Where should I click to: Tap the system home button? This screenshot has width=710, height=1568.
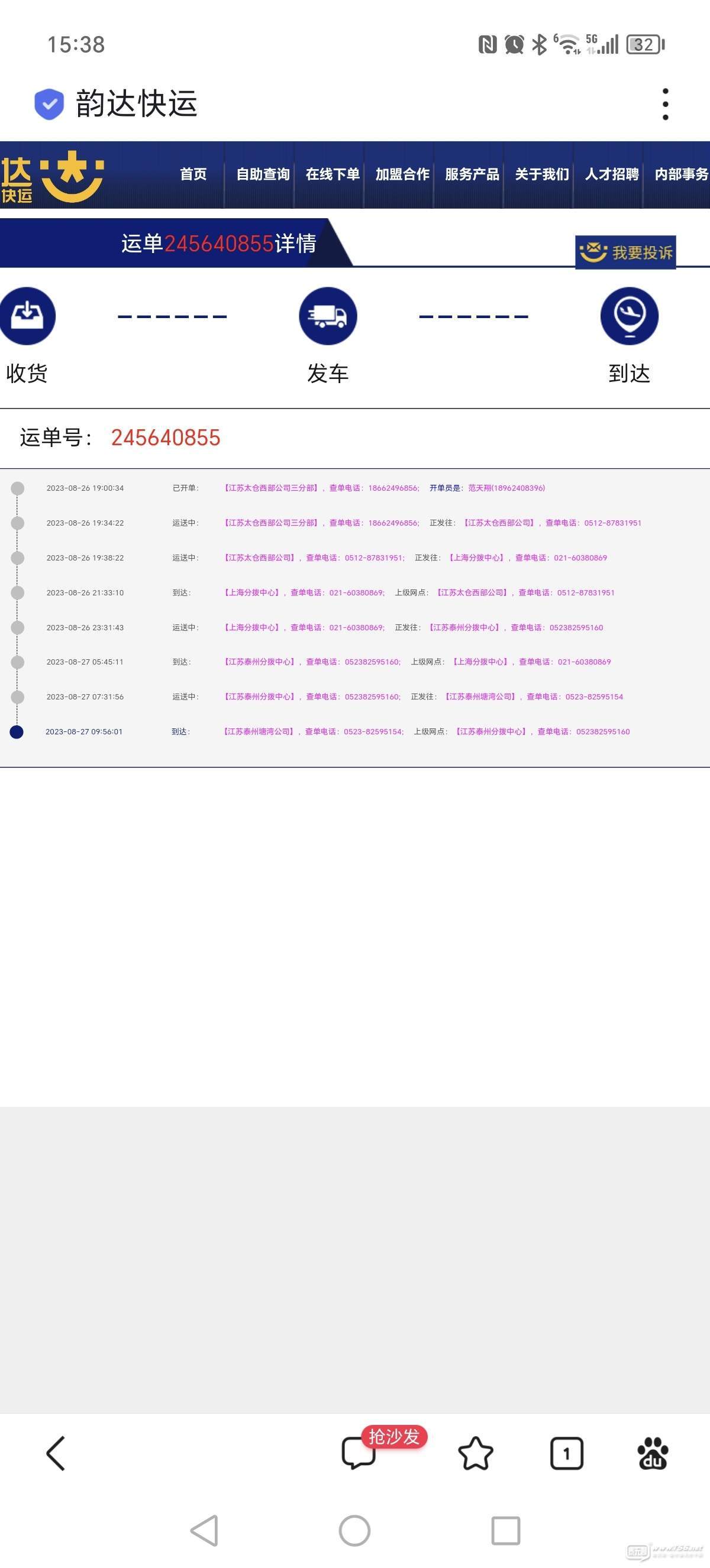354,1530
